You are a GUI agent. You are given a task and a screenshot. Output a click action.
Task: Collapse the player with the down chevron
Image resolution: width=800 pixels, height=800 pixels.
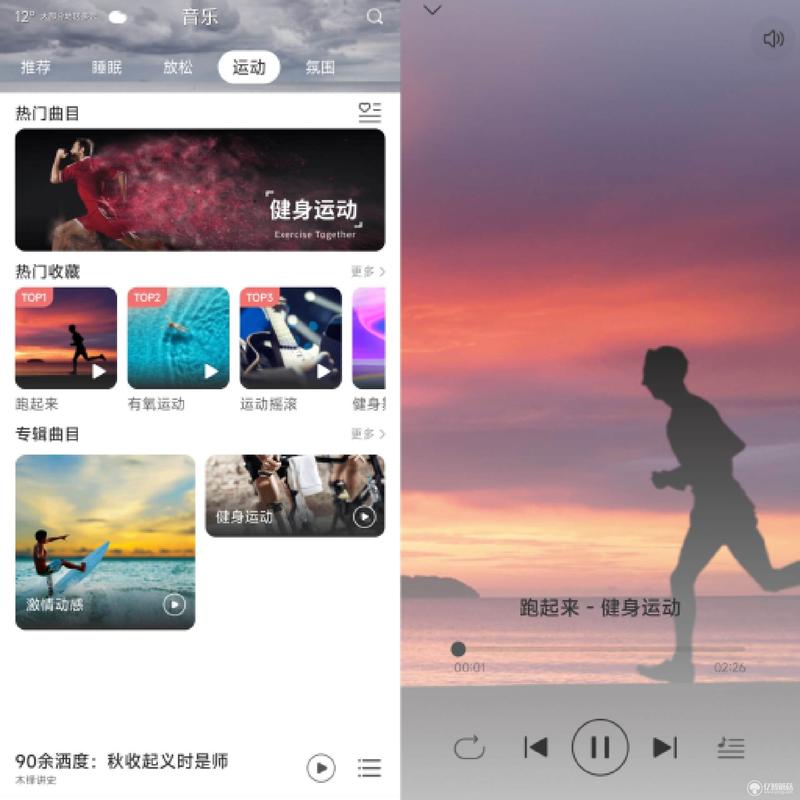pyautogui.click(x=432, y=11)
